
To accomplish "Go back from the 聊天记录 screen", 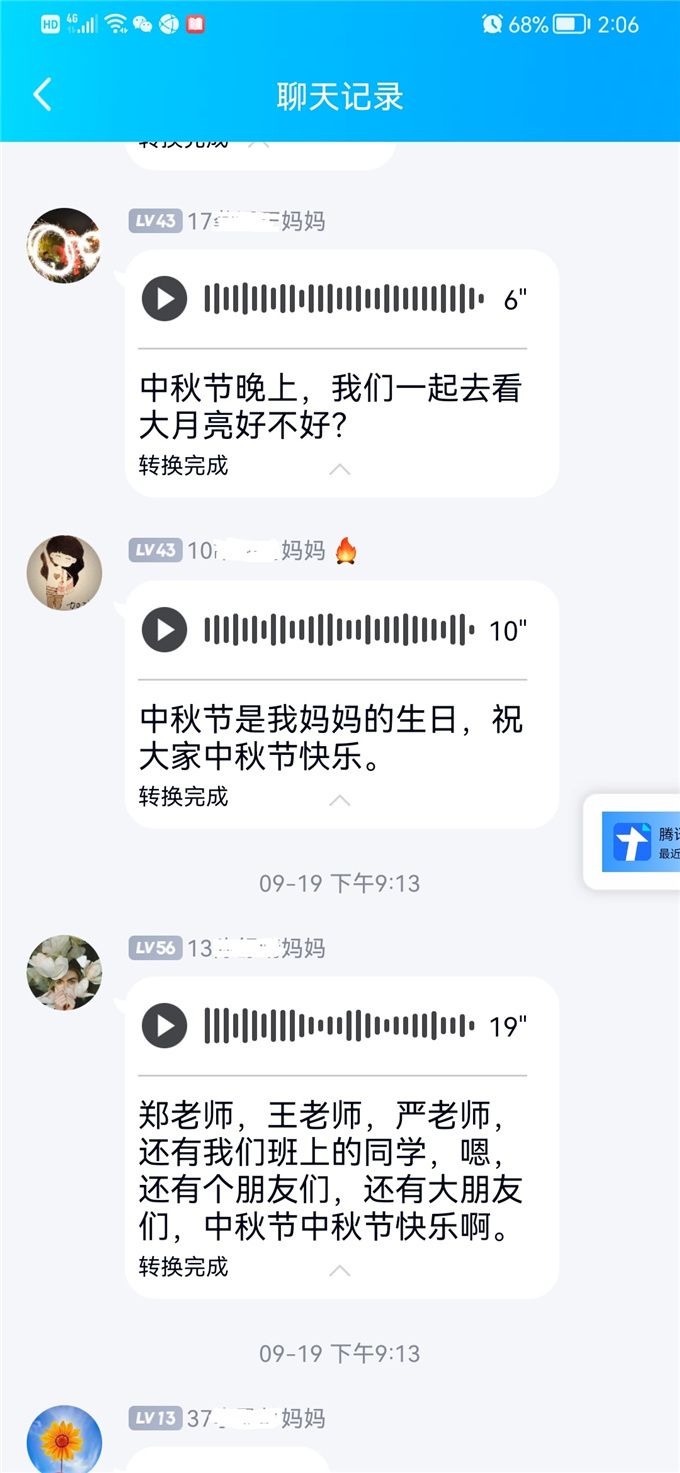I will pos(42,96).
